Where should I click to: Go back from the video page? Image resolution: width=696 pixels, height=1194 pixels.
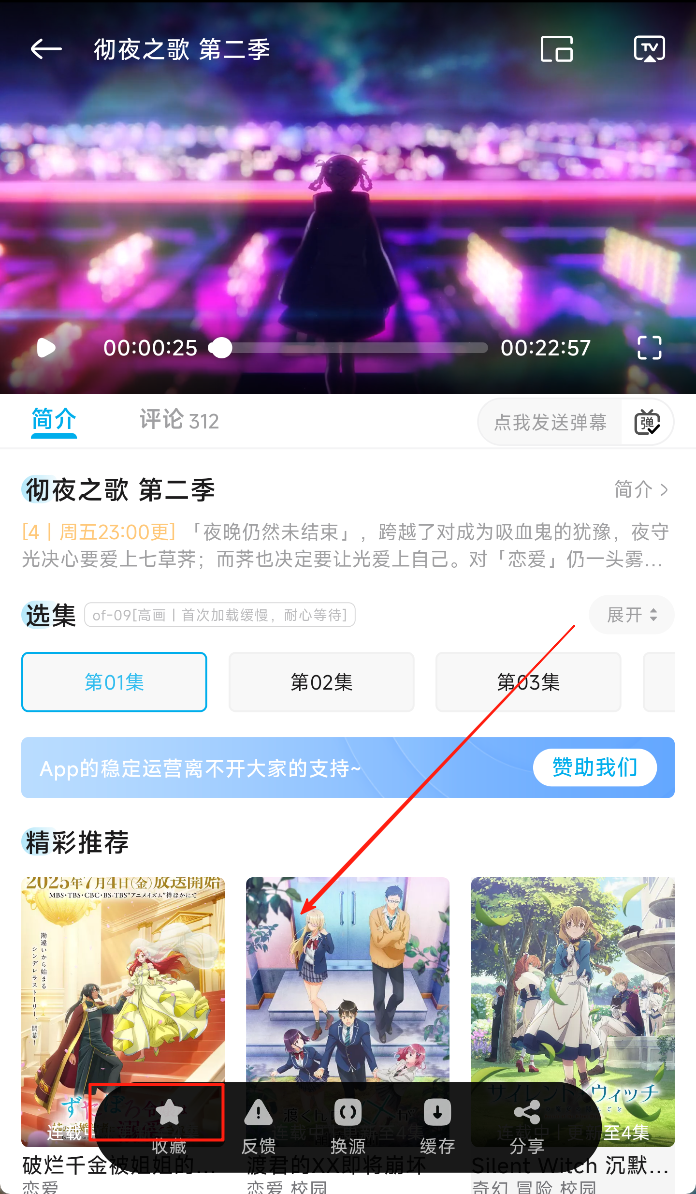[46, 49]
